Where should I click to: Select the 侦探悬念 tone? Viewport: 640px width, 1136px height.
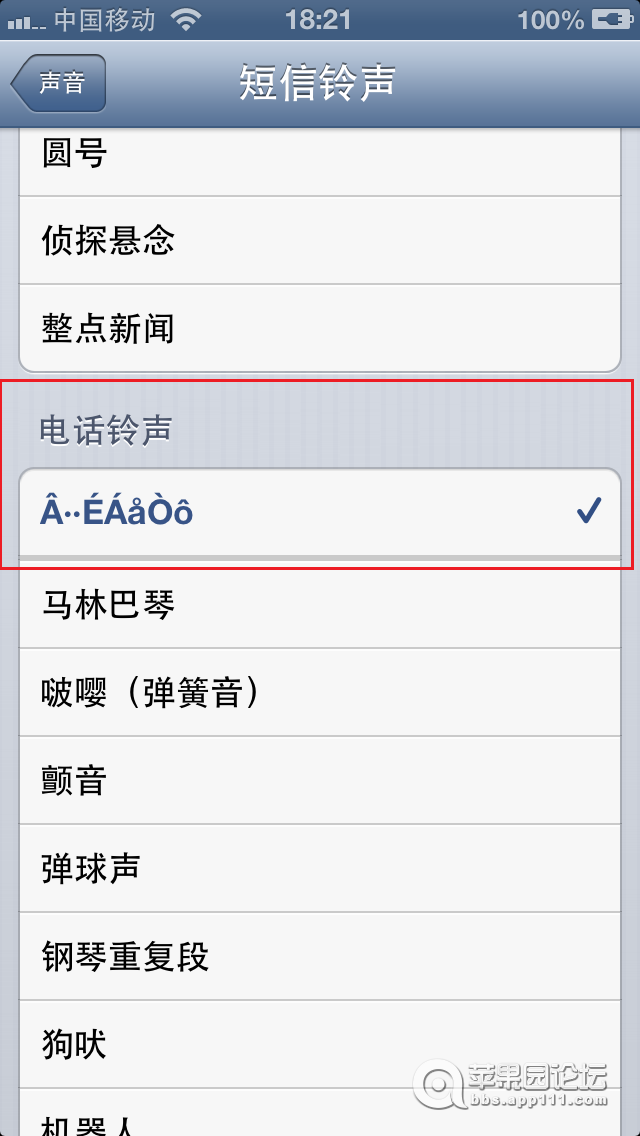click(320, 240)
